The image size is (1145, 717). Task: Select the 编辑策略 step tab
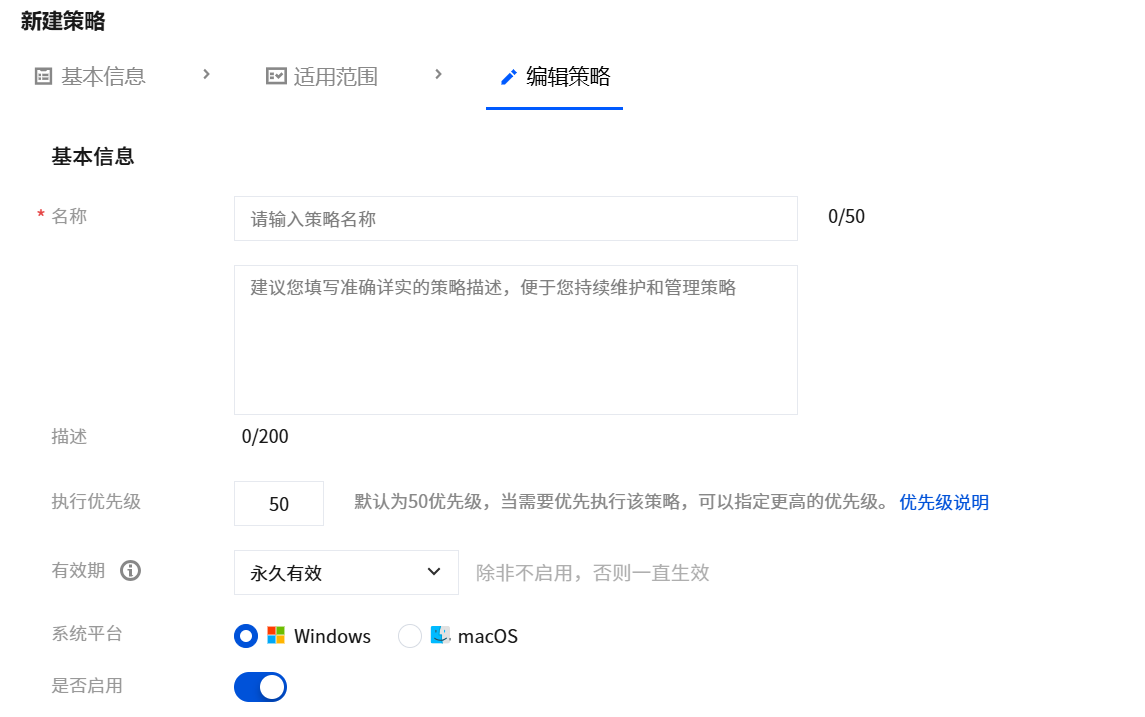coord(555,76)
